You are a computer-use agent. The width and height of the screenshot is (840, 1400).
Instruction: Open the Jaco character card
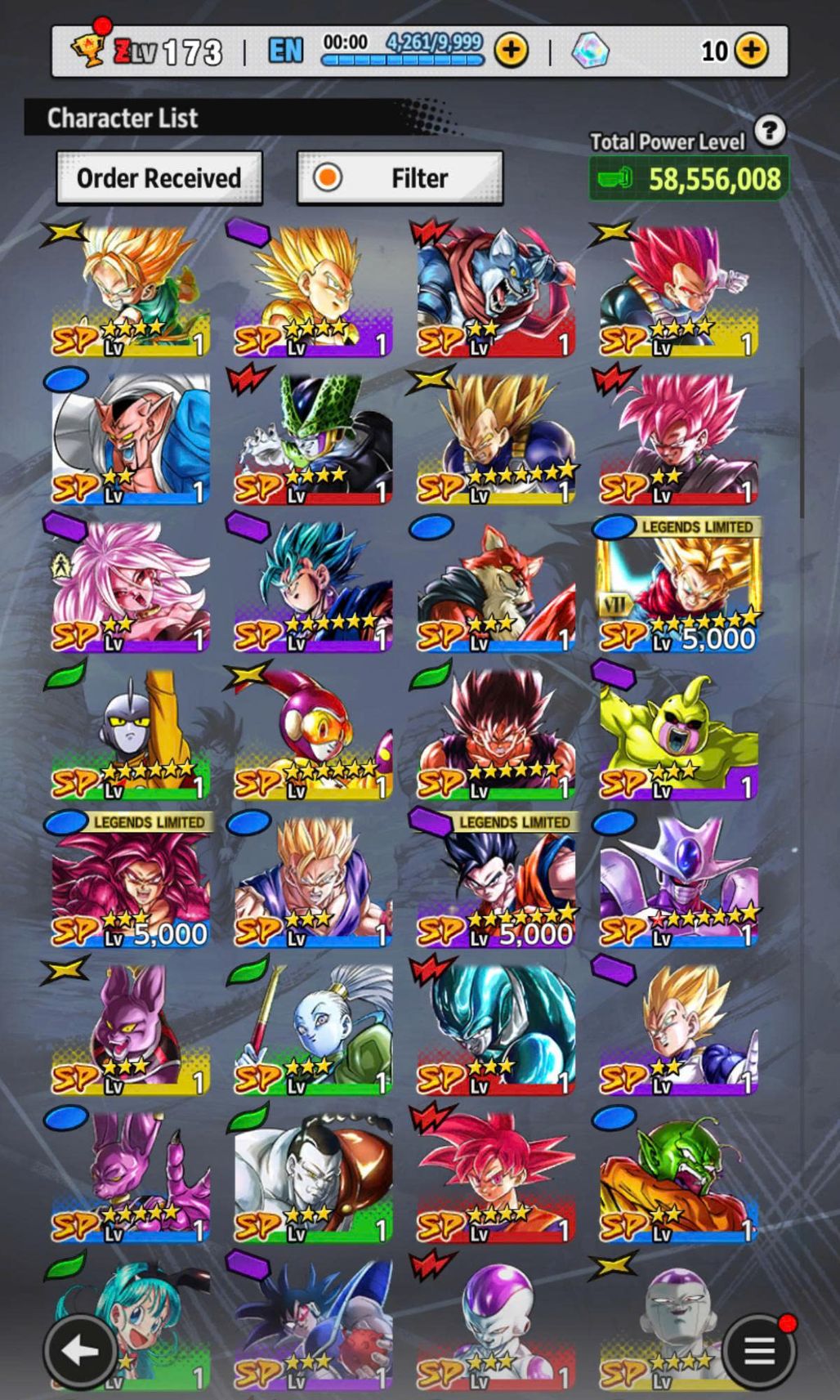130,733
